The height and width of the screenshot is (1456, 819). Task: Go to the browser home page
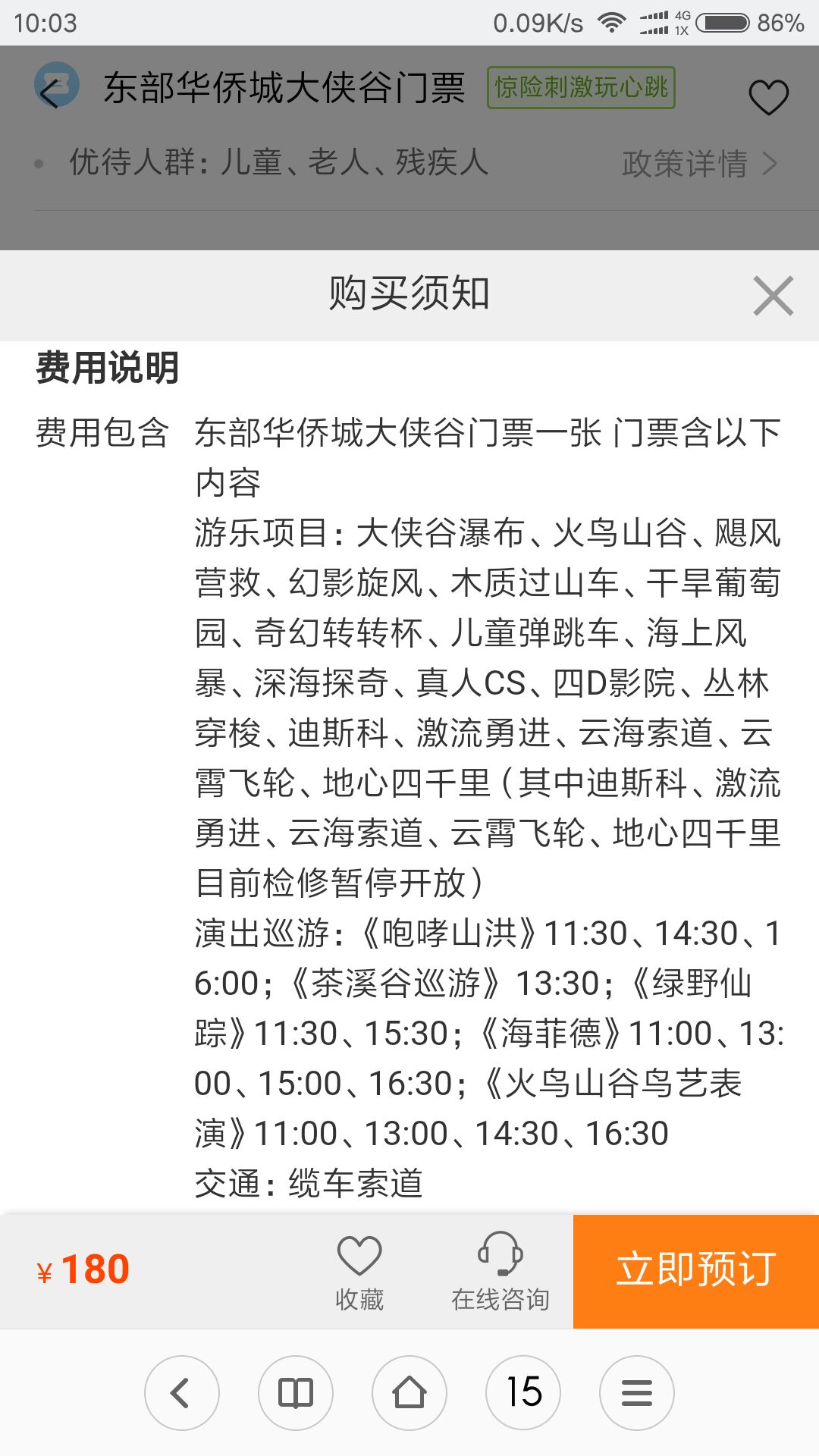point(409,1393)
